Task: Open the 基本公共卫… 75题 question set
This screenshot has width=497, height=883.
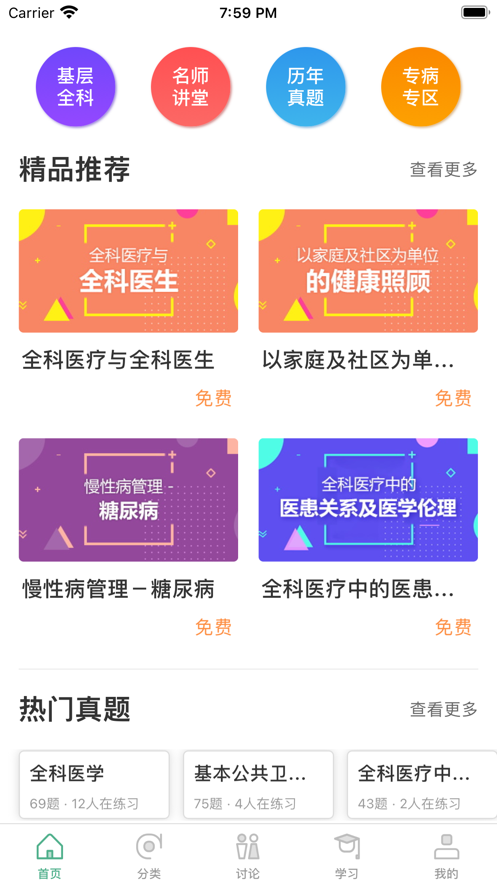Action: [258, 784]
